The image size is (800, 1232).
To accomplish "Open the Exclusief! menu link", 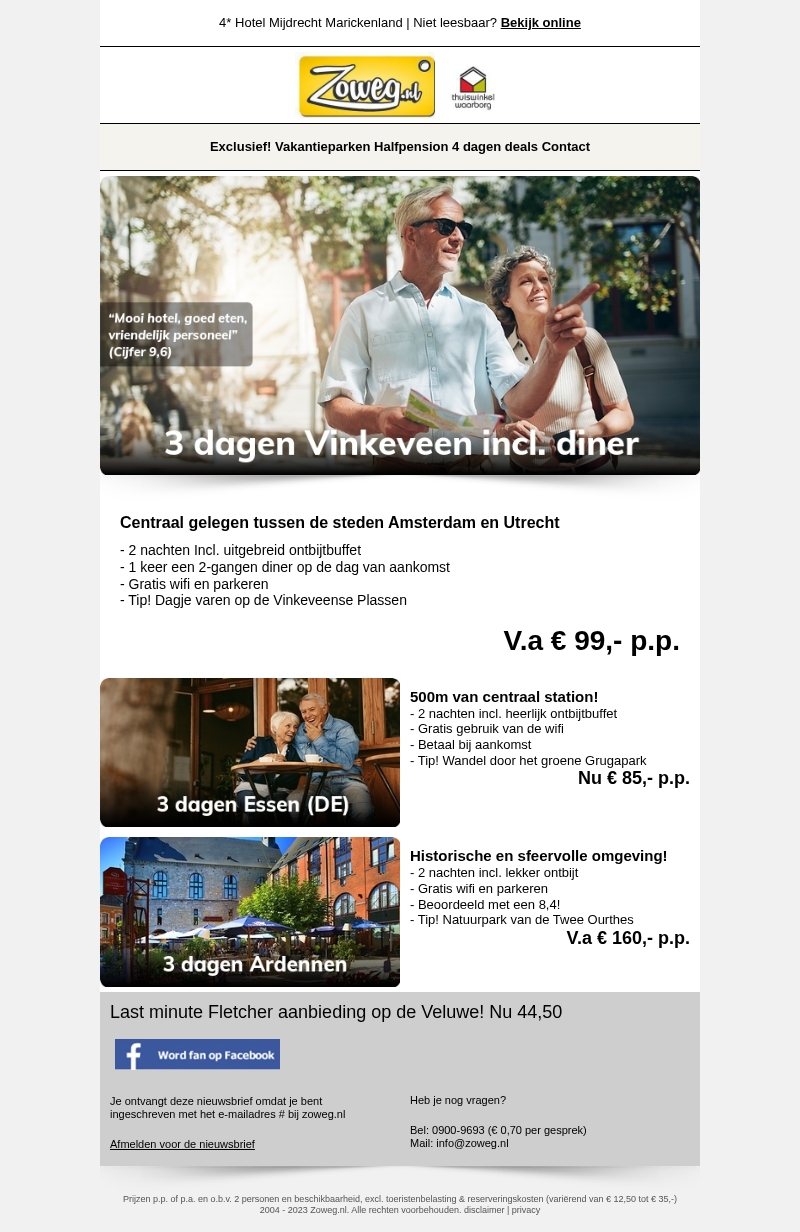I will [240, 147].
